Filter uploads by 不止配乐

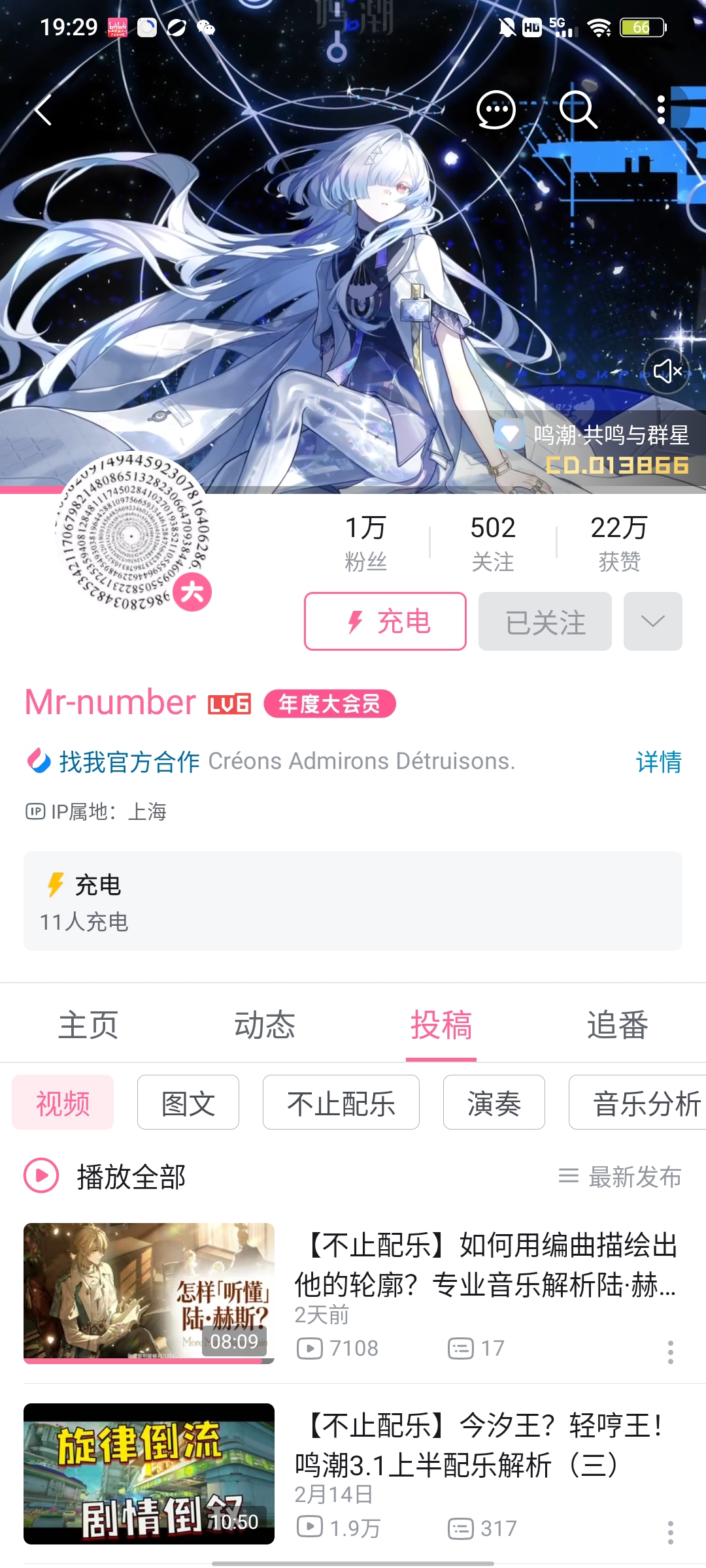click(341, 1103)
